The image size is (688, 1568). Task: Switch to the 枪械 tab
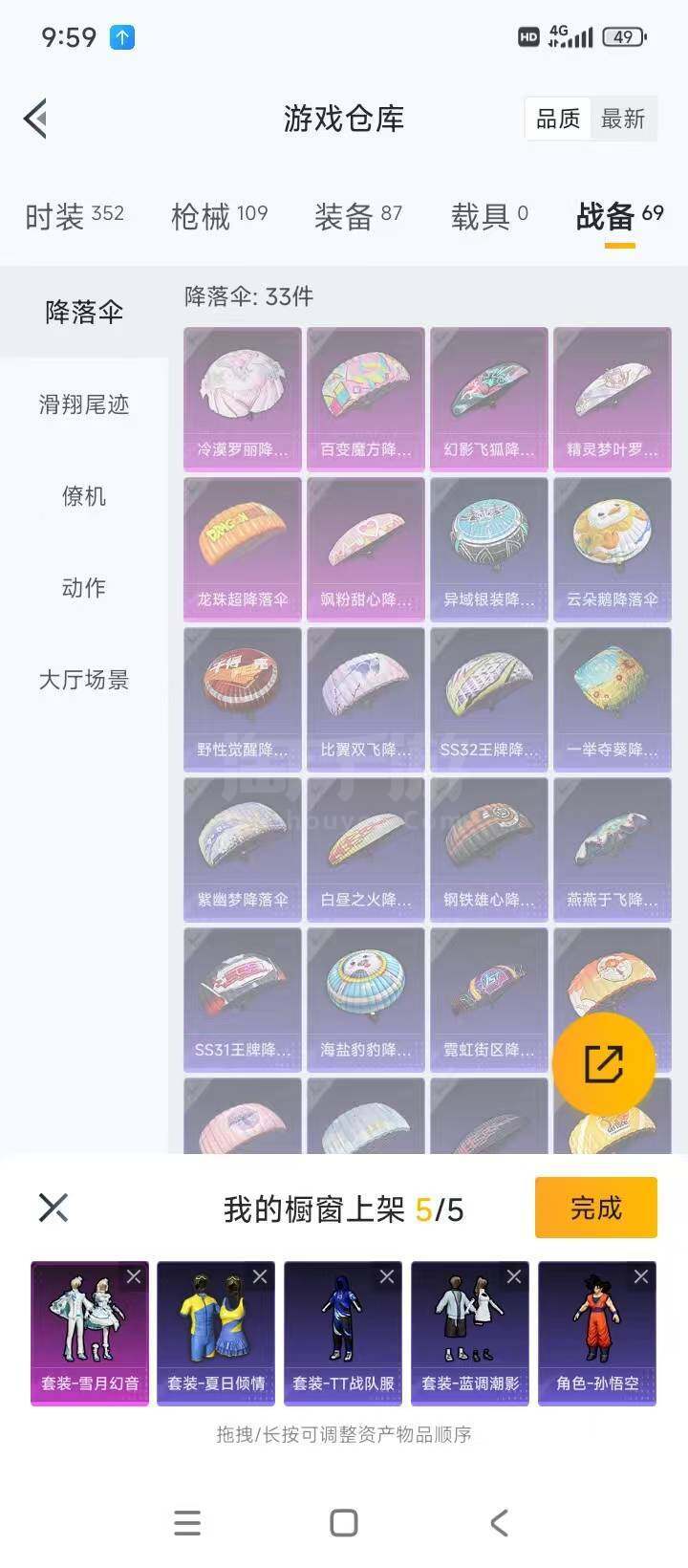coord(219,217)
